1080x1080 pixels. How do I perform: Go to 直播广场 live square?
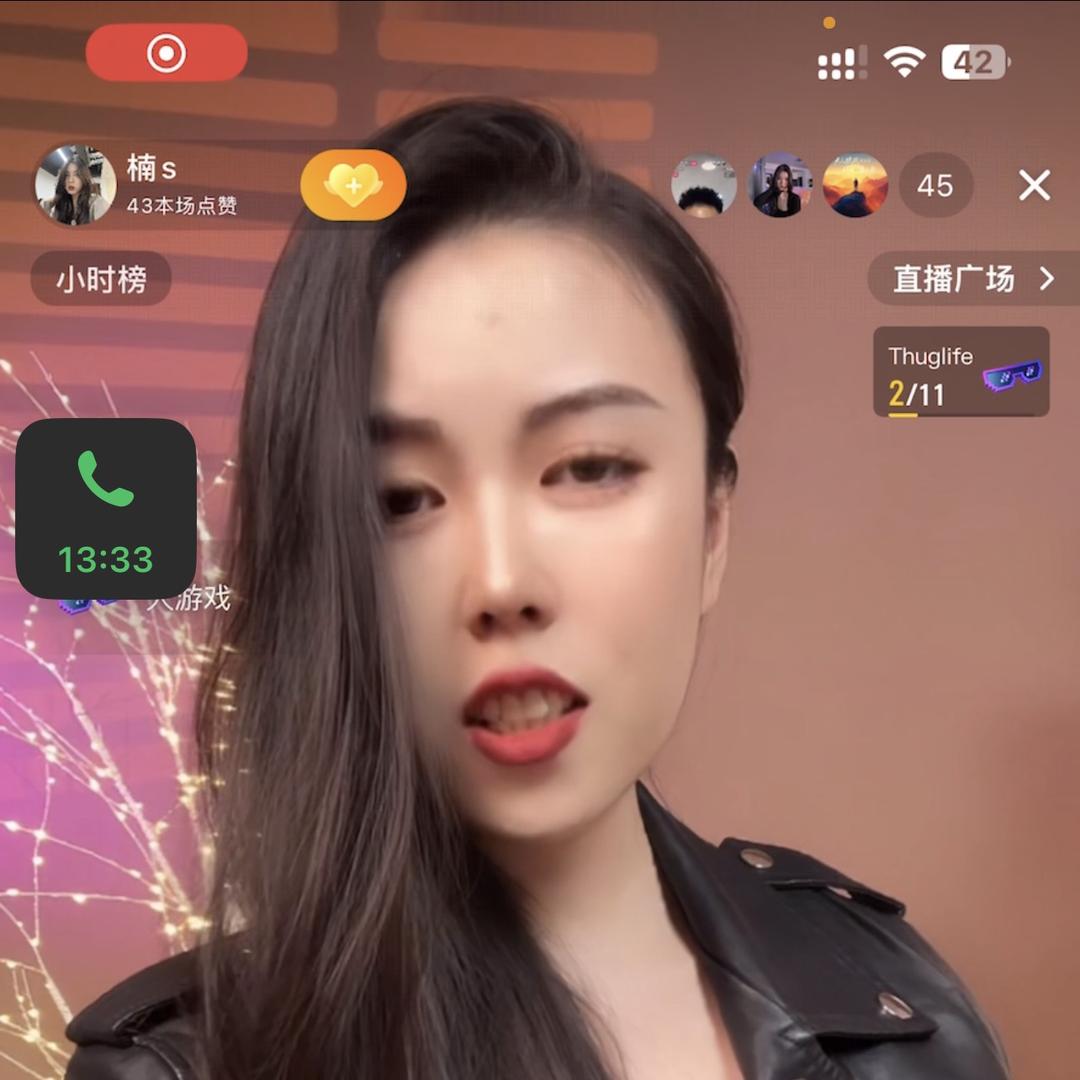973,279
